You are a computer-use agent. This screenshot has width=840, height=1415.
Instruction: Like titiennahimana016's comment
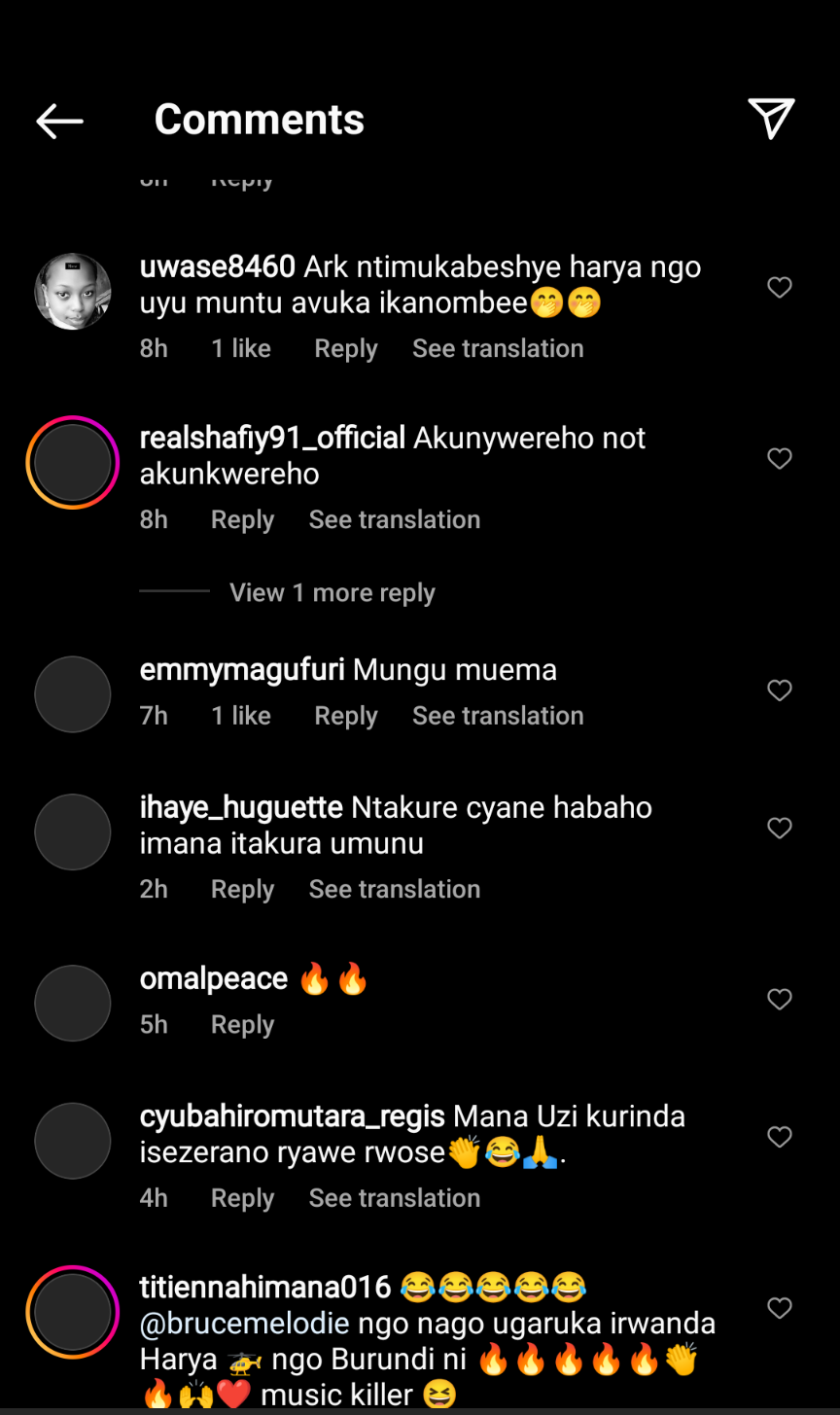click(x=780, y=1308)
